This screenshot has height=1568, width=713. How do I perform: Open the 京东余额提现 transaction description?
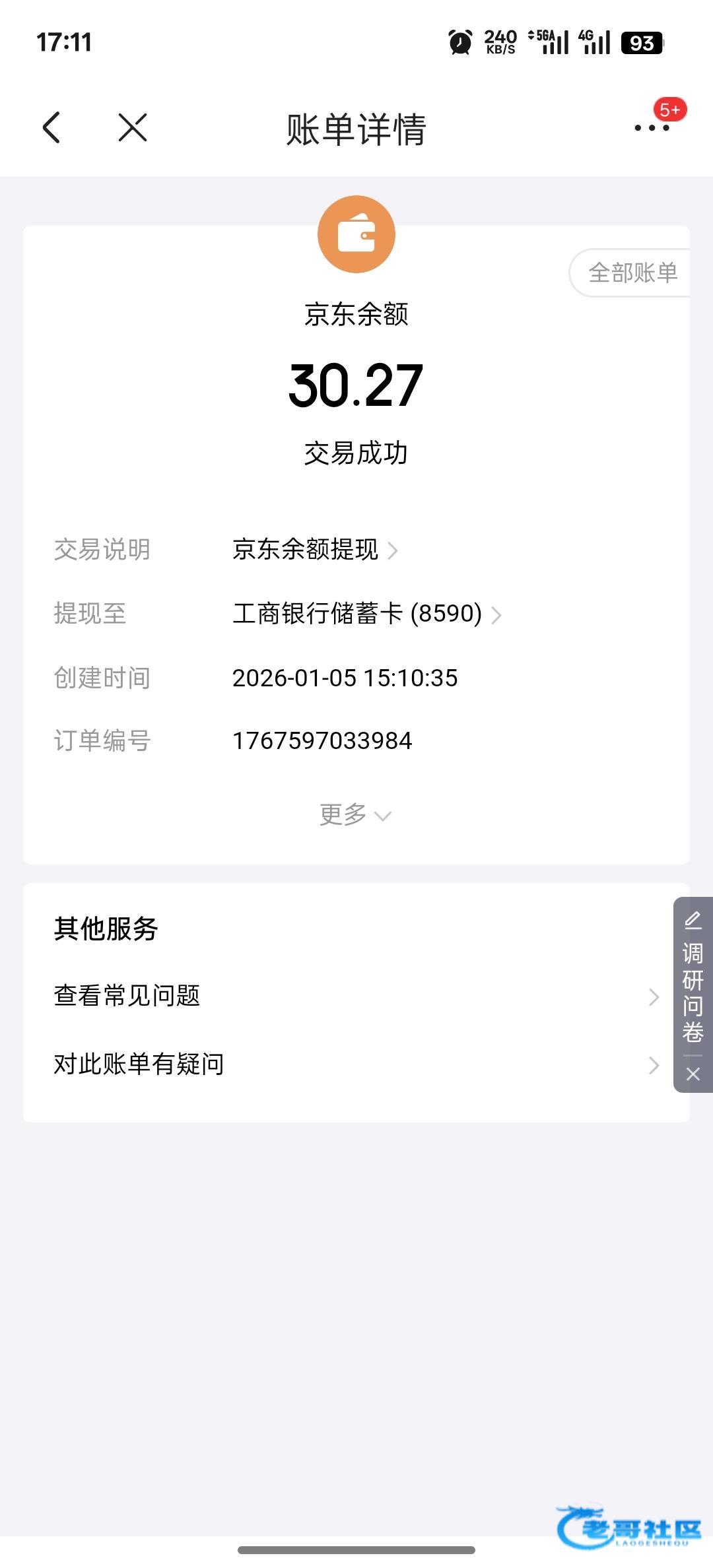314,550
